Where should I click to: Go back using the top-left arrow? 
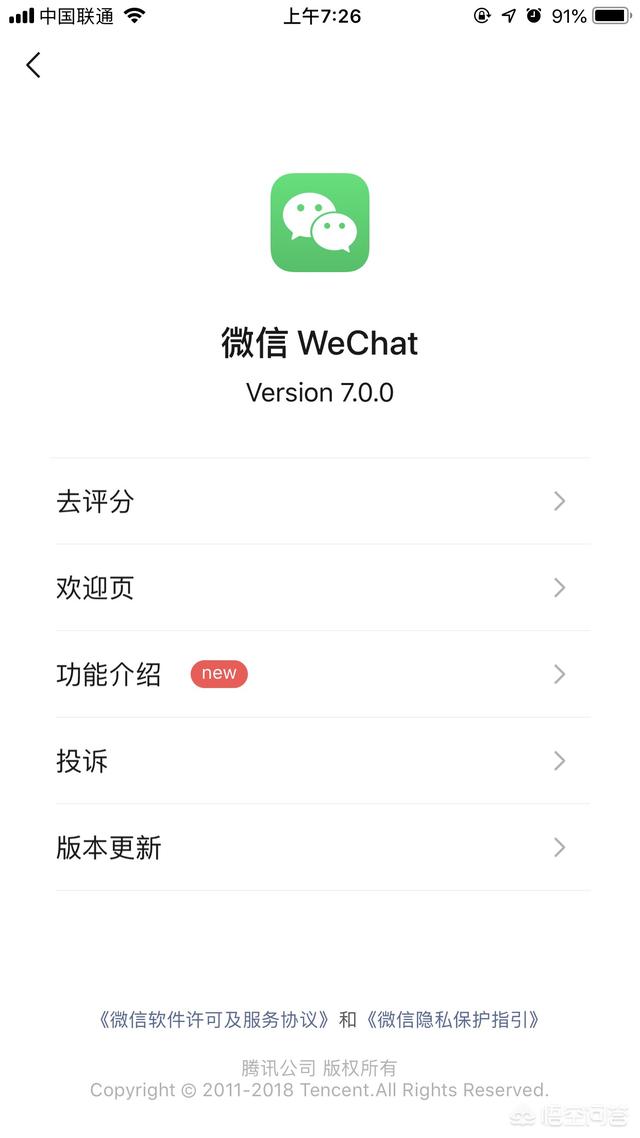tap(34, 66)
